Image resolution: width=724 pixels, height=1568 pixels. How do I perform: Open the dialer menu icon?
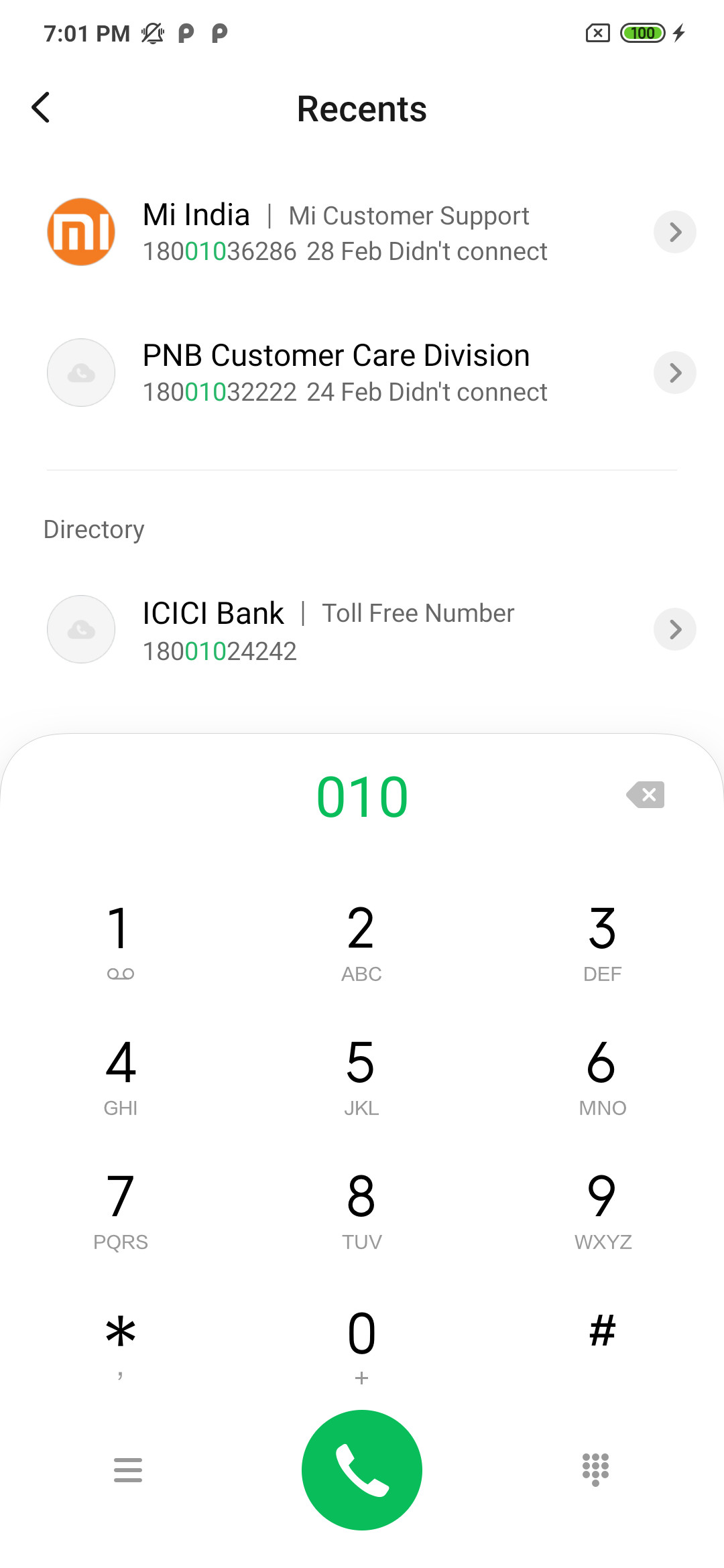128,1470
